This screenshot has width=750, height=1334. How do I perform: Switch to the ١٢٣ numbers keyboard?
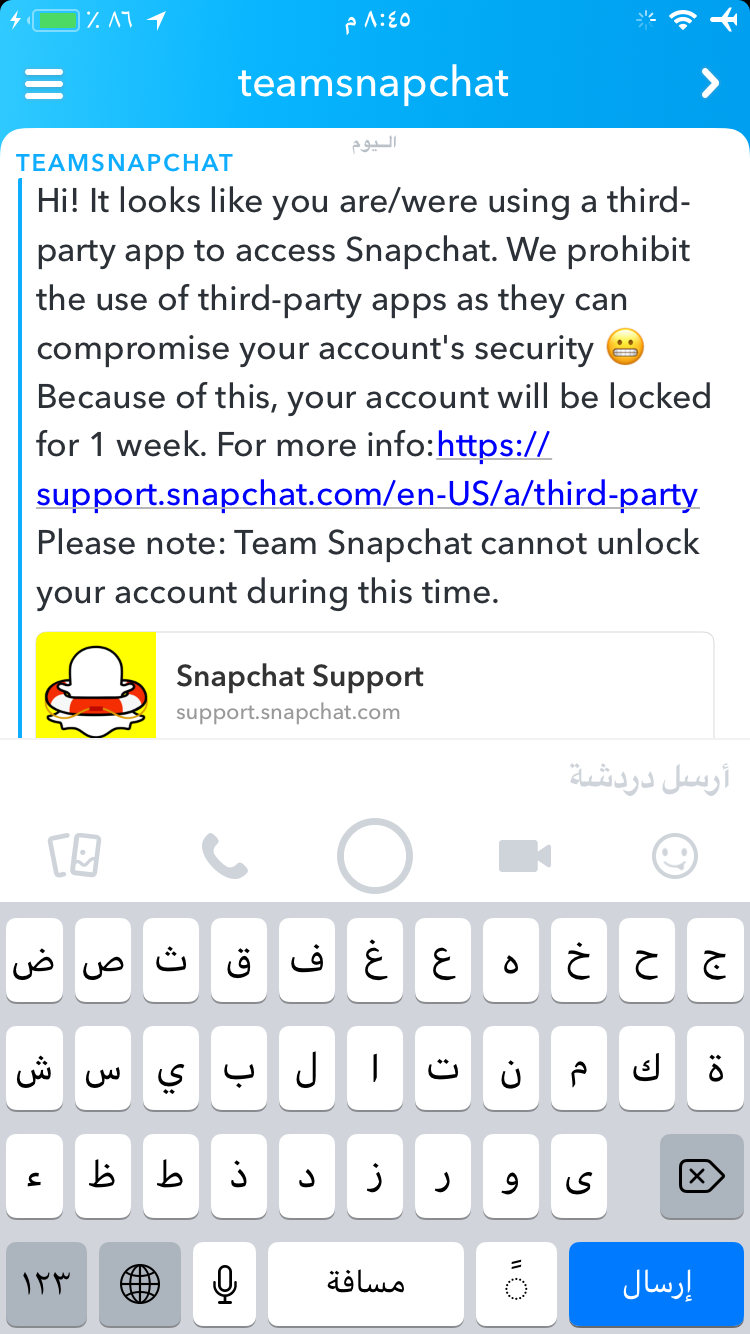tap(46, 1284)
